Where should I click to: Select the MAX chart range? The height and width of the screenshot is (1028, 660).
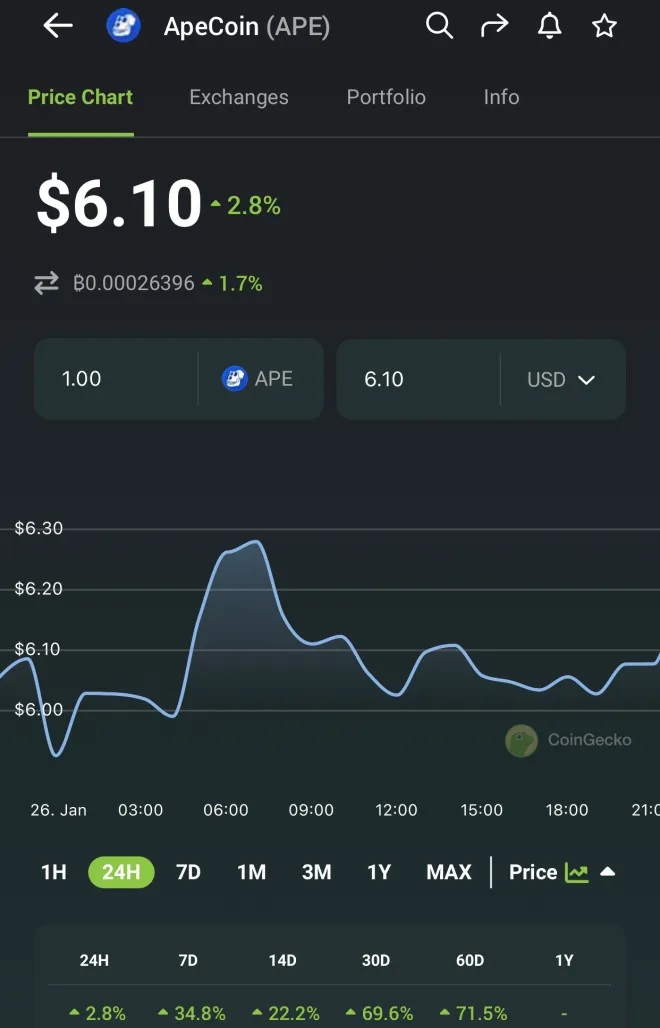pos(448,872)
